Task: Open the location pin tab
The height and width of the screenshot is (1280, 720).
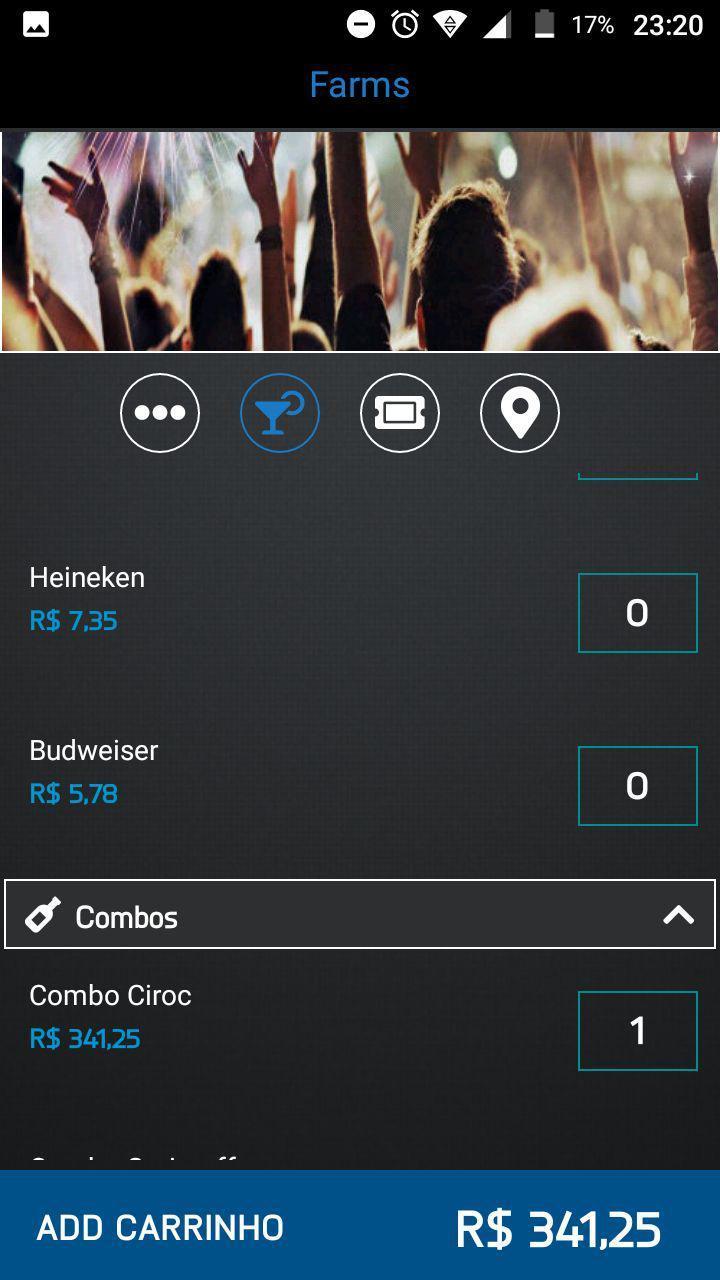Action: 520,413
